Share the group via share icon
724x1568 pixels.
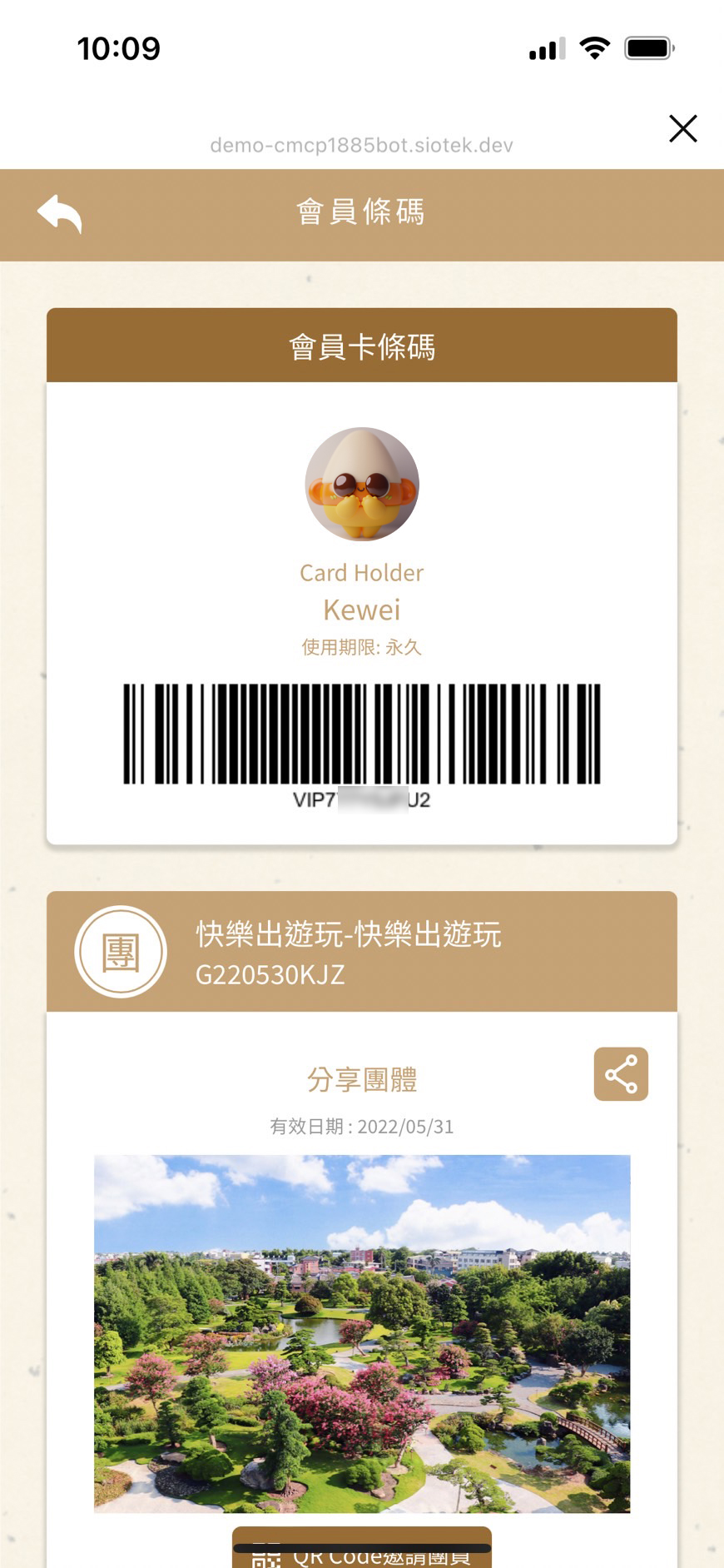621,1073
